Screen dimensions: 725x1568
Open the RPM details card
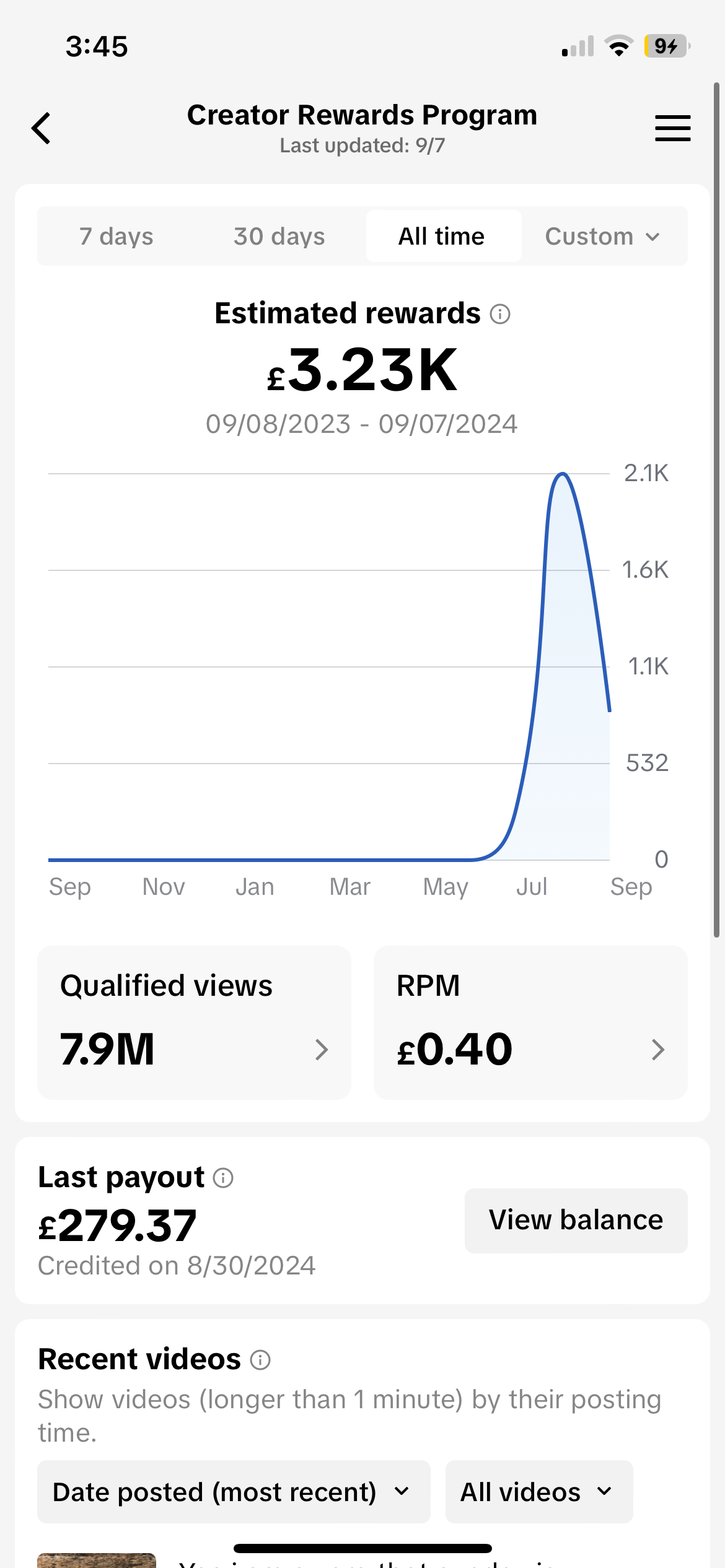(x=530, y=1022)
